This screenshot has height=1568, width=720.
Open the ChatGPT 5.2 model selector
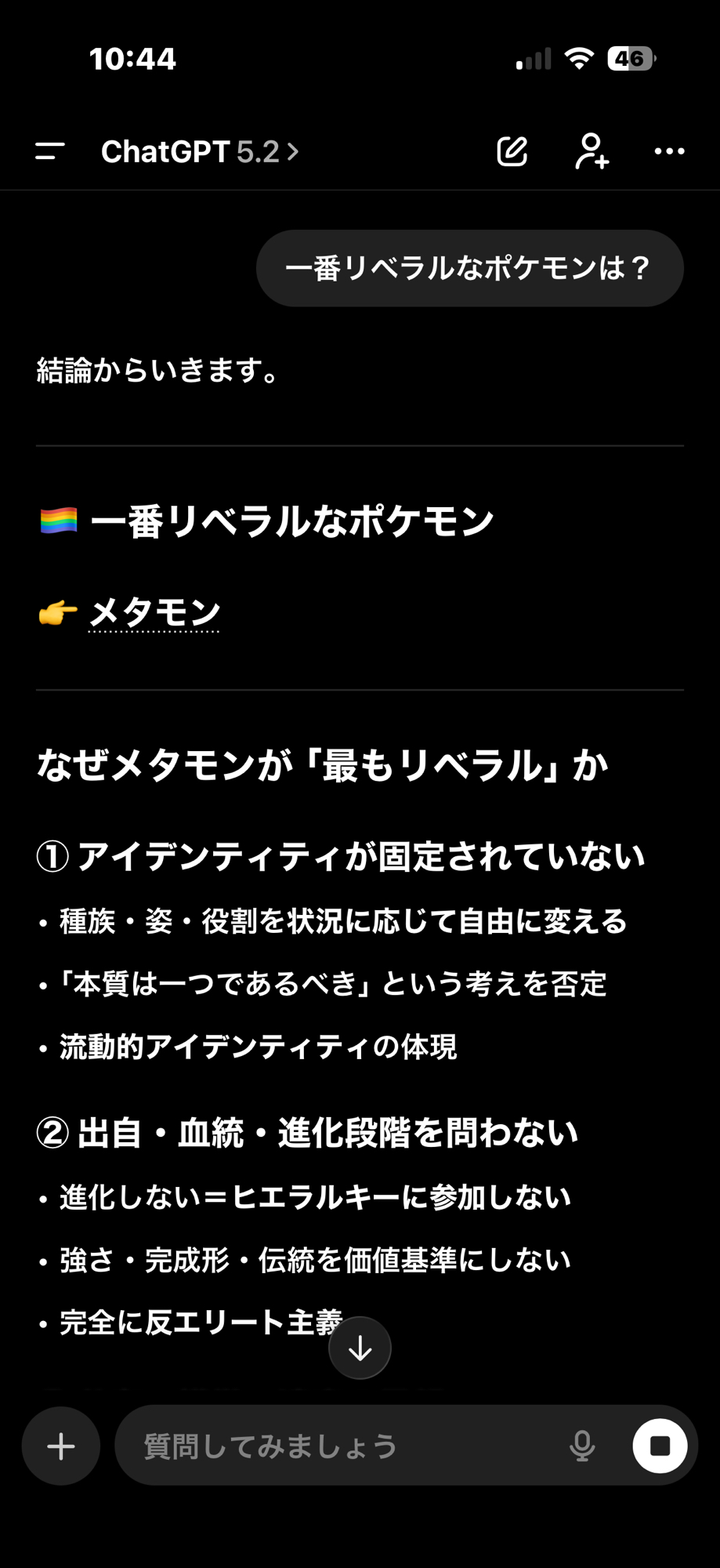(x=200, y=151)
